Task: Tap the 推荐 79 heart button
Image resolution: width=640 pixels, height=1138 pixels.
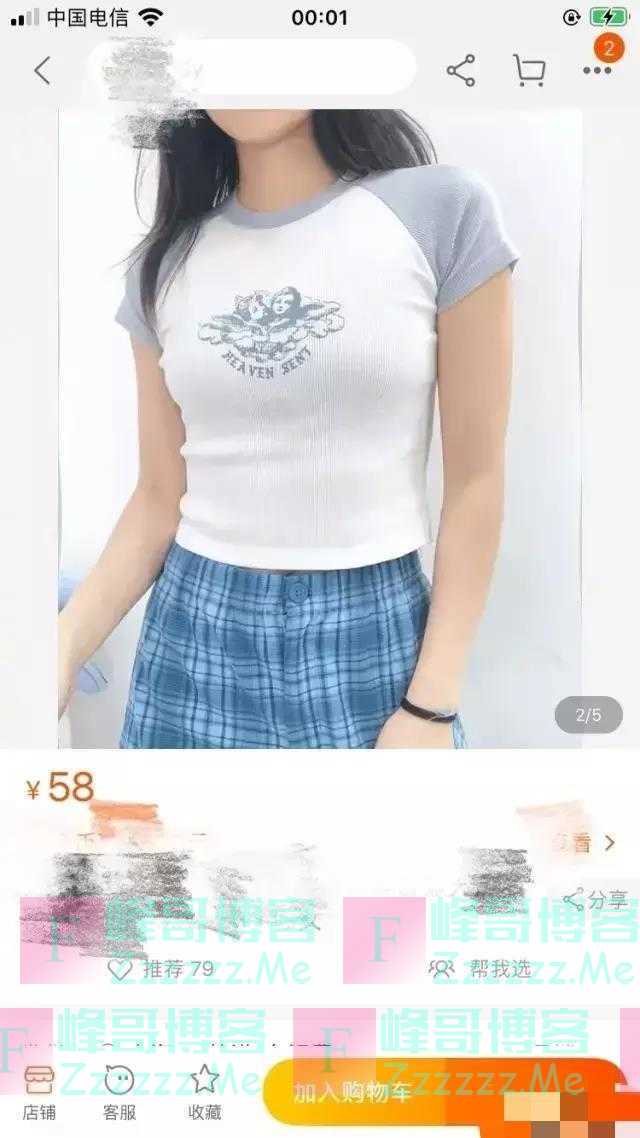Action: tap(162, 969)
